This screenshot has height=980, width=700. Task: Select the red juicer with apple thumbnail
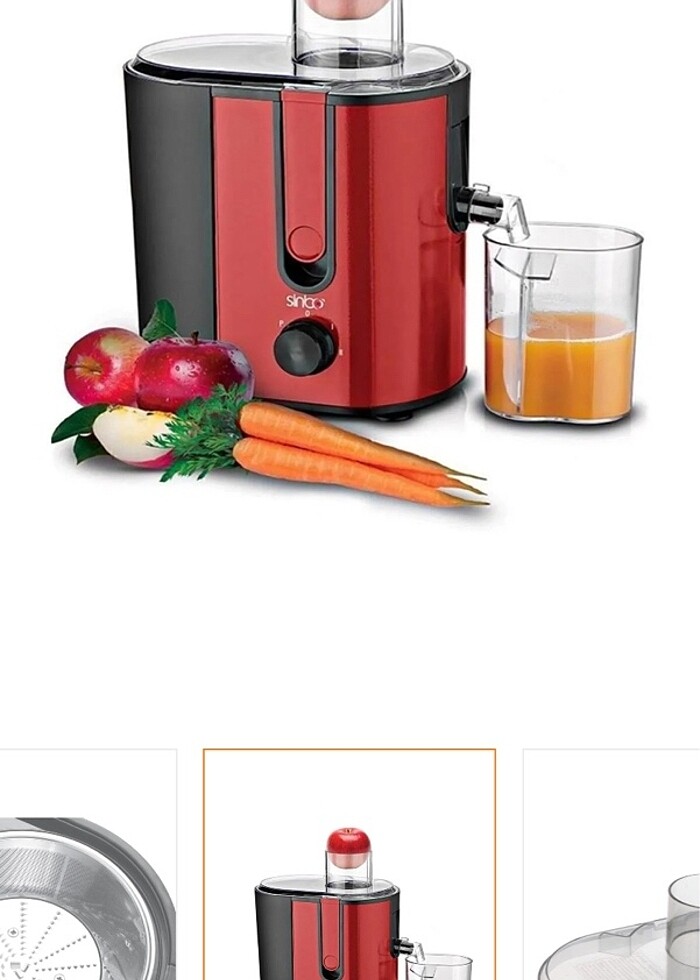(349, 880)
